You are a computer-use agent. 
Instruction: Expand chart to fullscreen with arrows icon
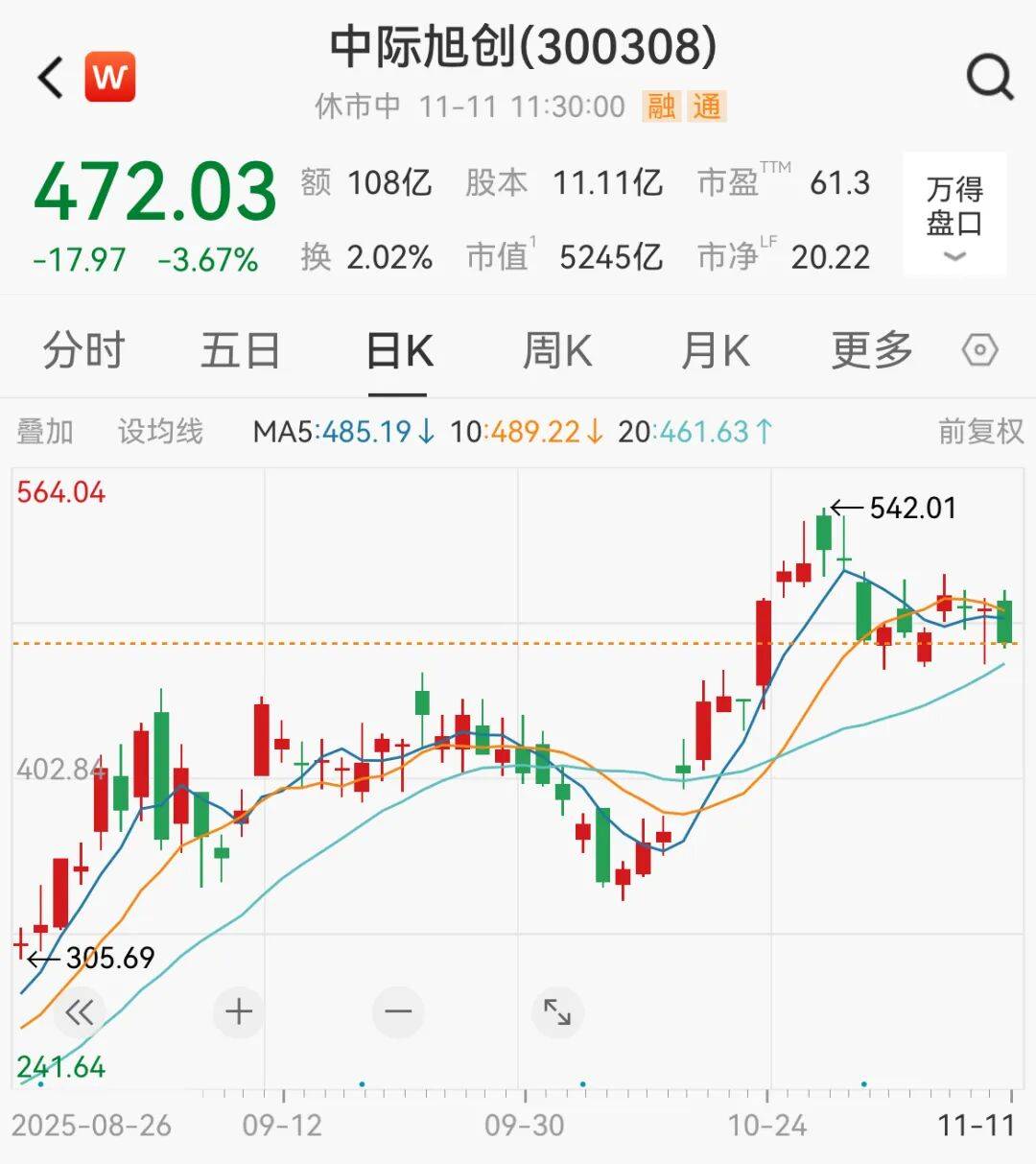pos(557,1011)
